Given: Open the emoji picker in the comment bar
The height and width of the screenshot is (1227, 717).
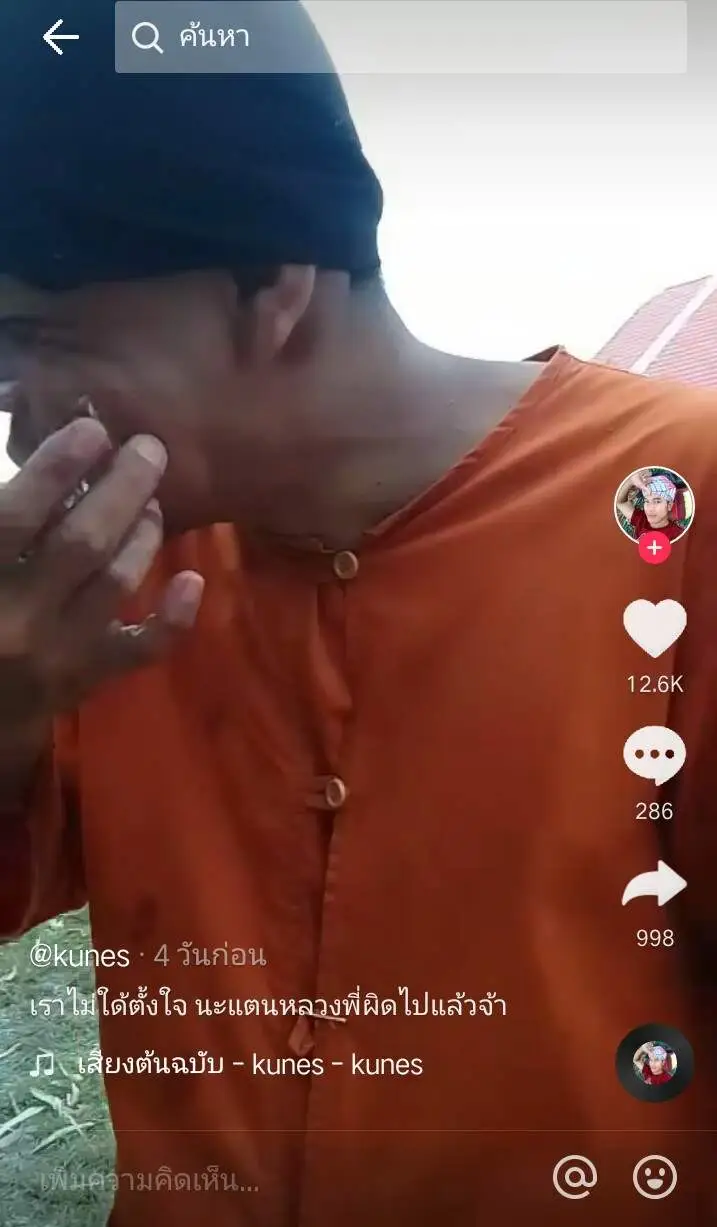Looking at the screenshot, I should 655,1178.
